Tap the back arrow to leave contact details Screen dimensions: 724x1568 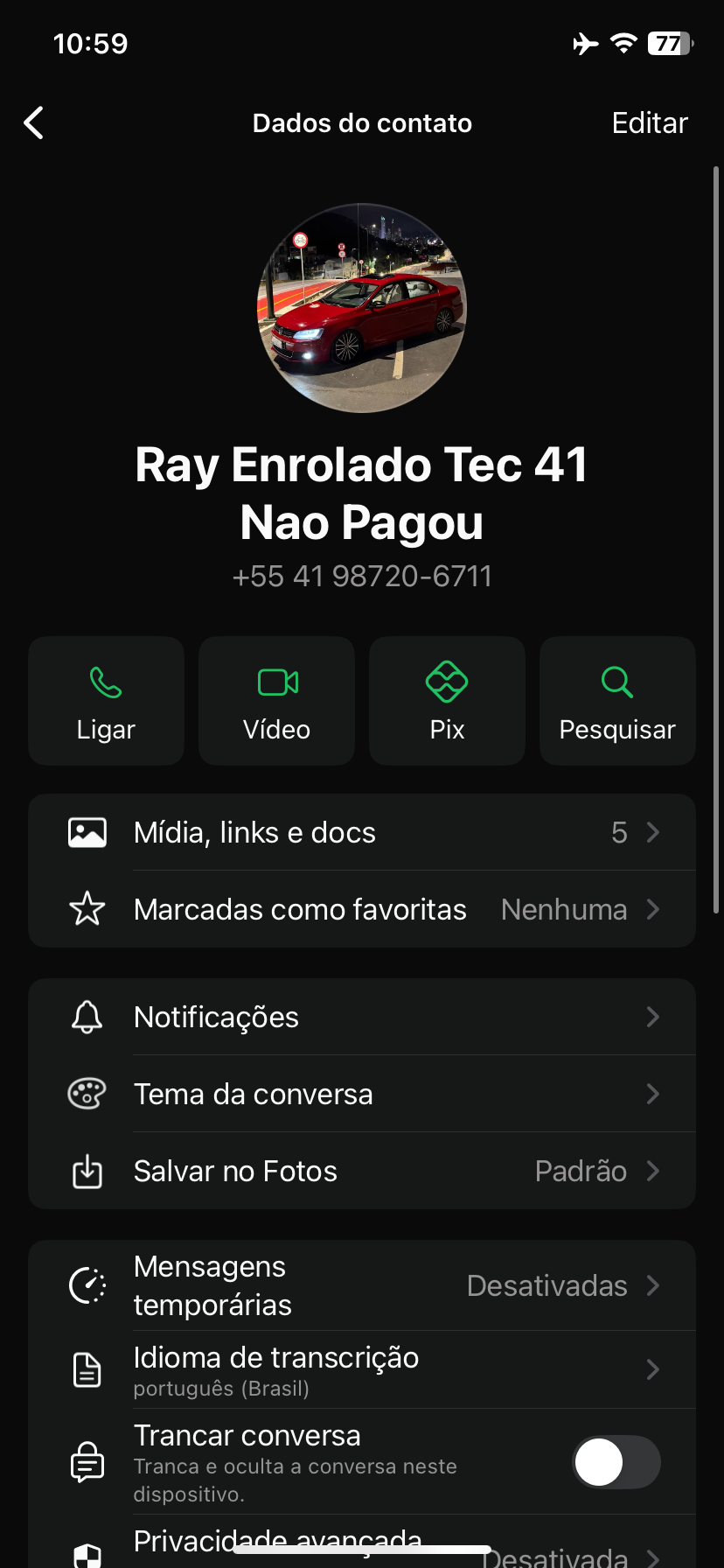click(33, 122)
